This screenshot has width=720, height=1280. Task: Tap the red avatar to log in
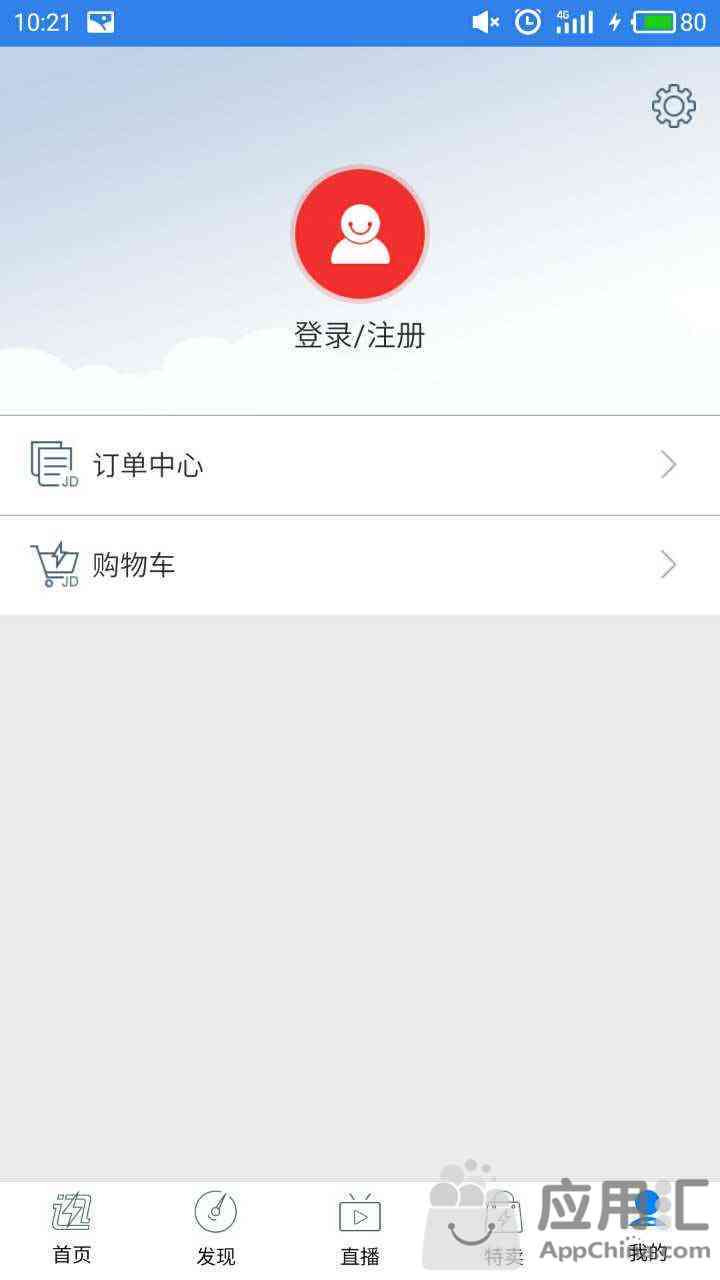360,233
